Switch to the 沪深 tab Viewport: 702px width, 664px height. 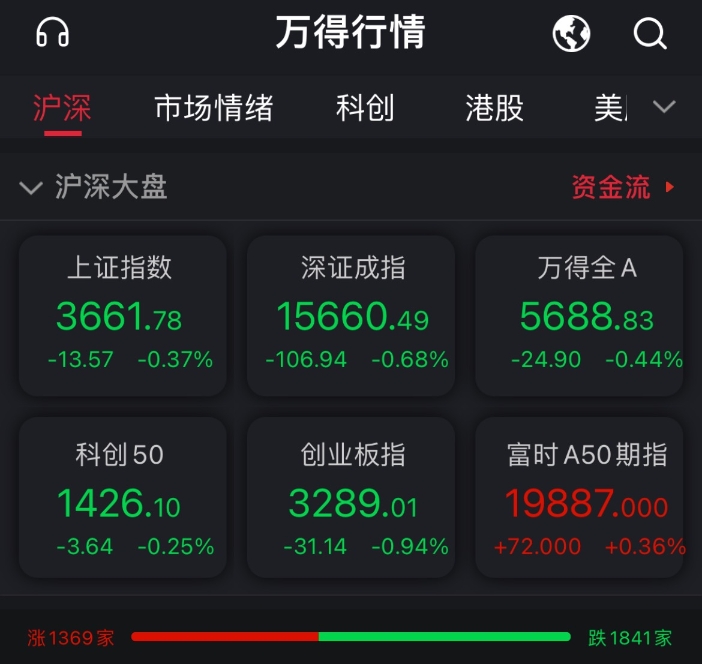tap(62, 108)
